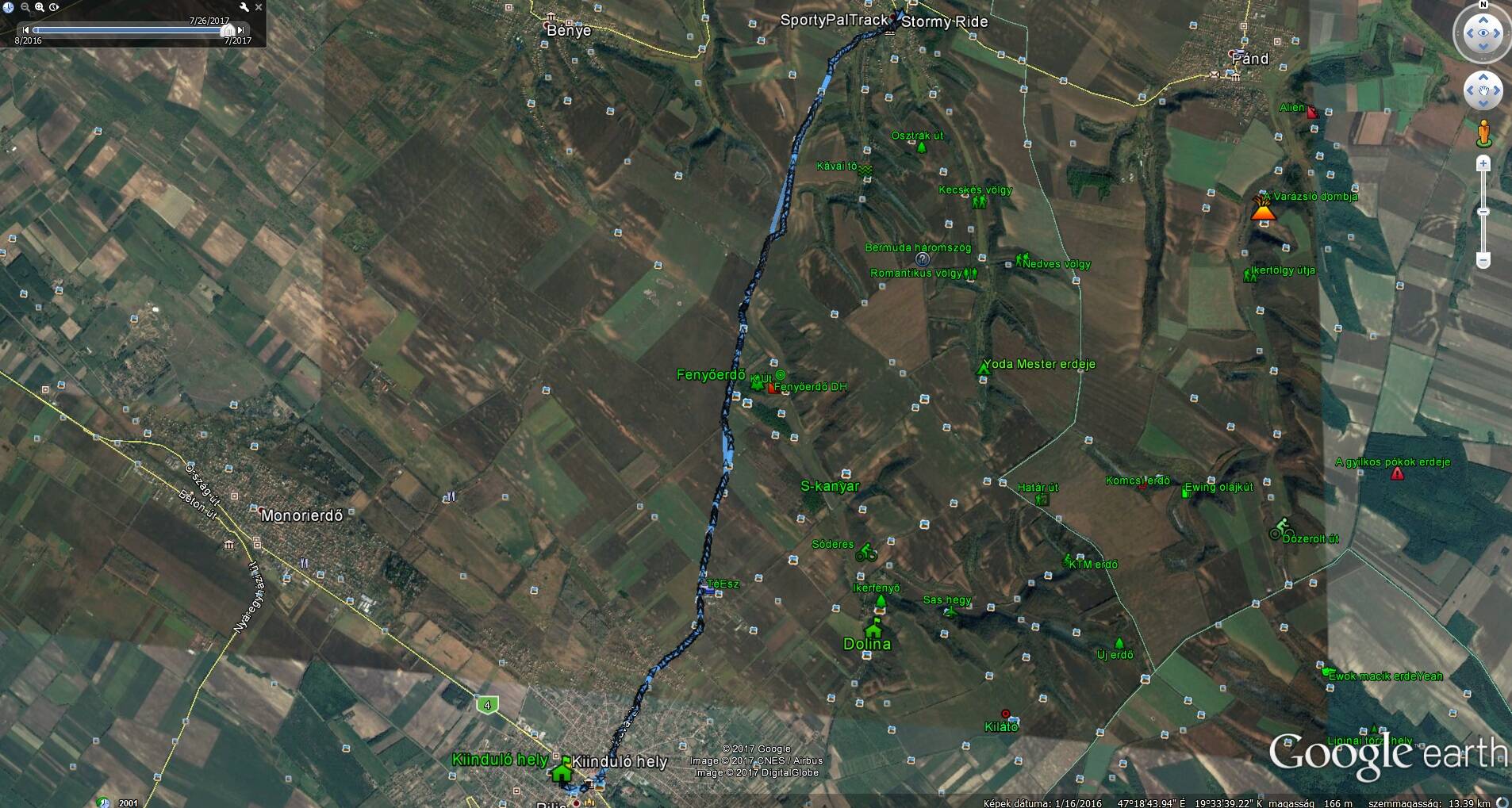1512x808 pixels.
Task: Open time slider options wrench
Action: click(x=244, y=7)
